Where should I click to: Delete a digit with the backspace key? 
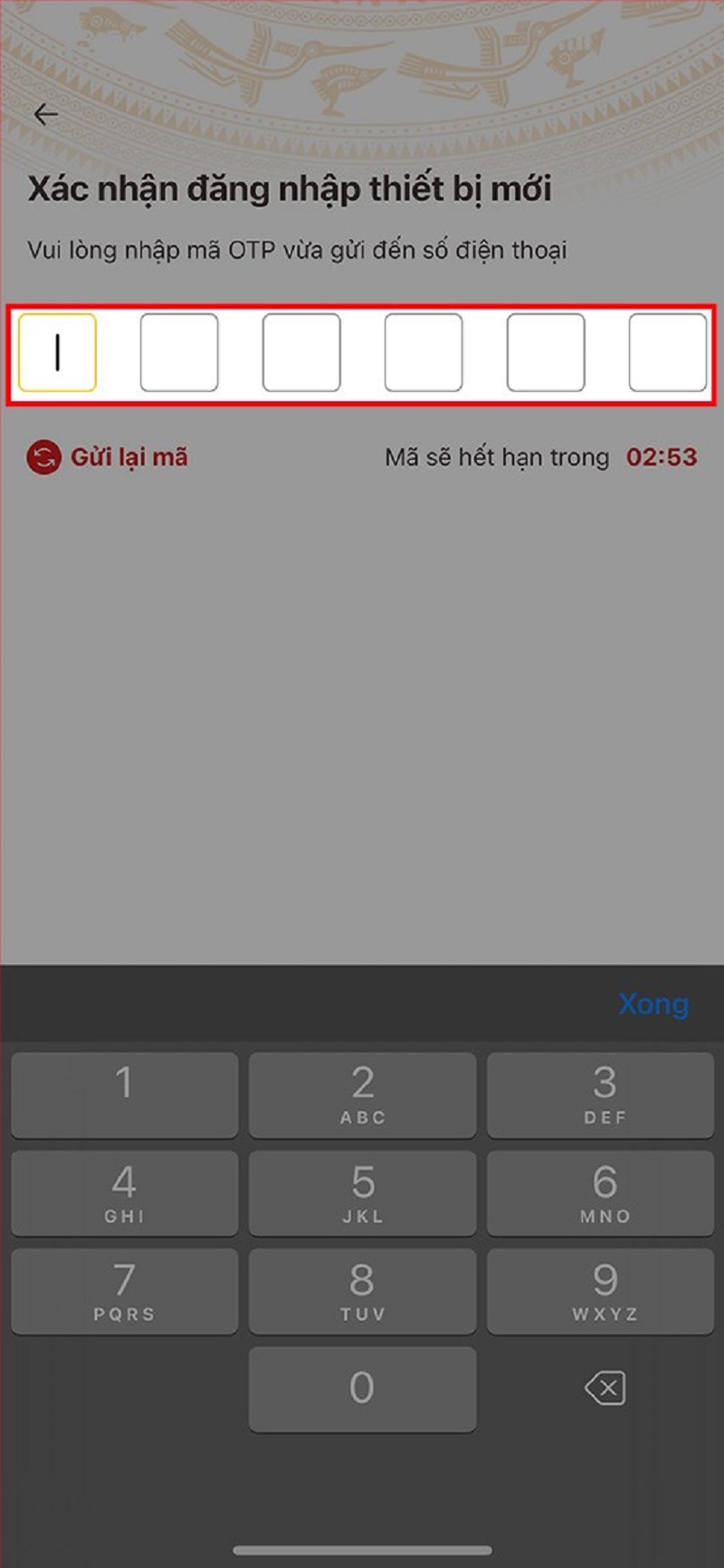click(605, 1388)
